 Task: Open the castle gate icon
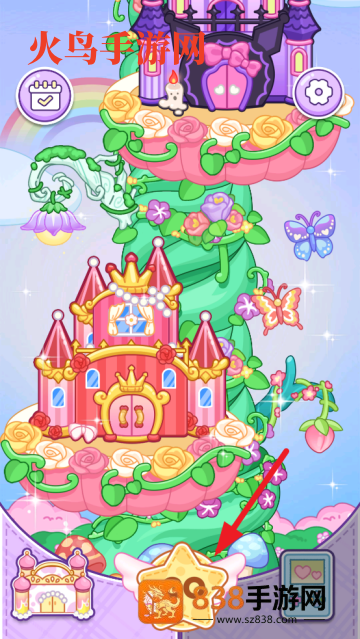click(53, 584)
